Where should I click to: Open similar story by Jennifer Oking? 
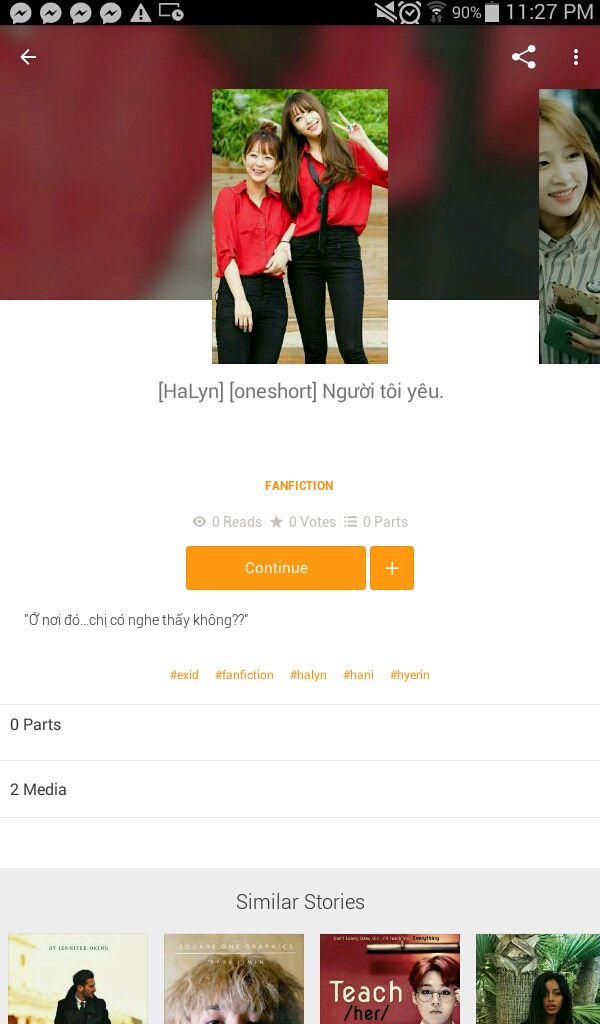(x=78, y=978)
